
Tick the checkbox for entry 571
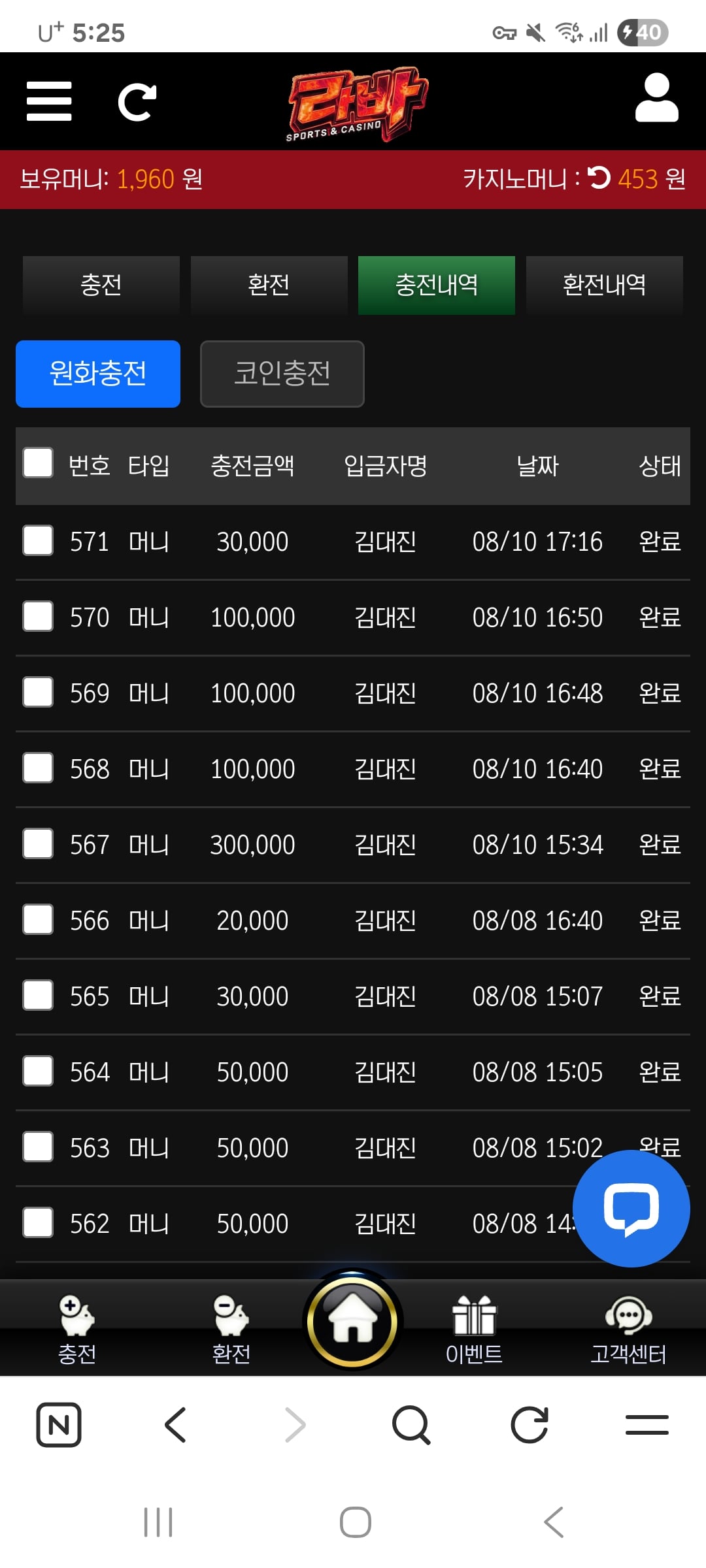point(38,540)
